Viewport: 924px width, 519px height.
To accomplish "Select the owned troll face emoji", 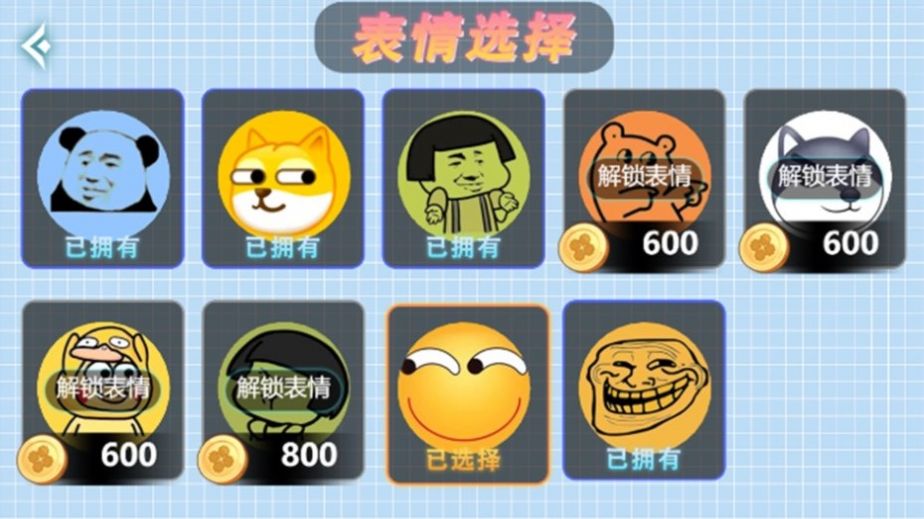I will (x=644, y=388).
